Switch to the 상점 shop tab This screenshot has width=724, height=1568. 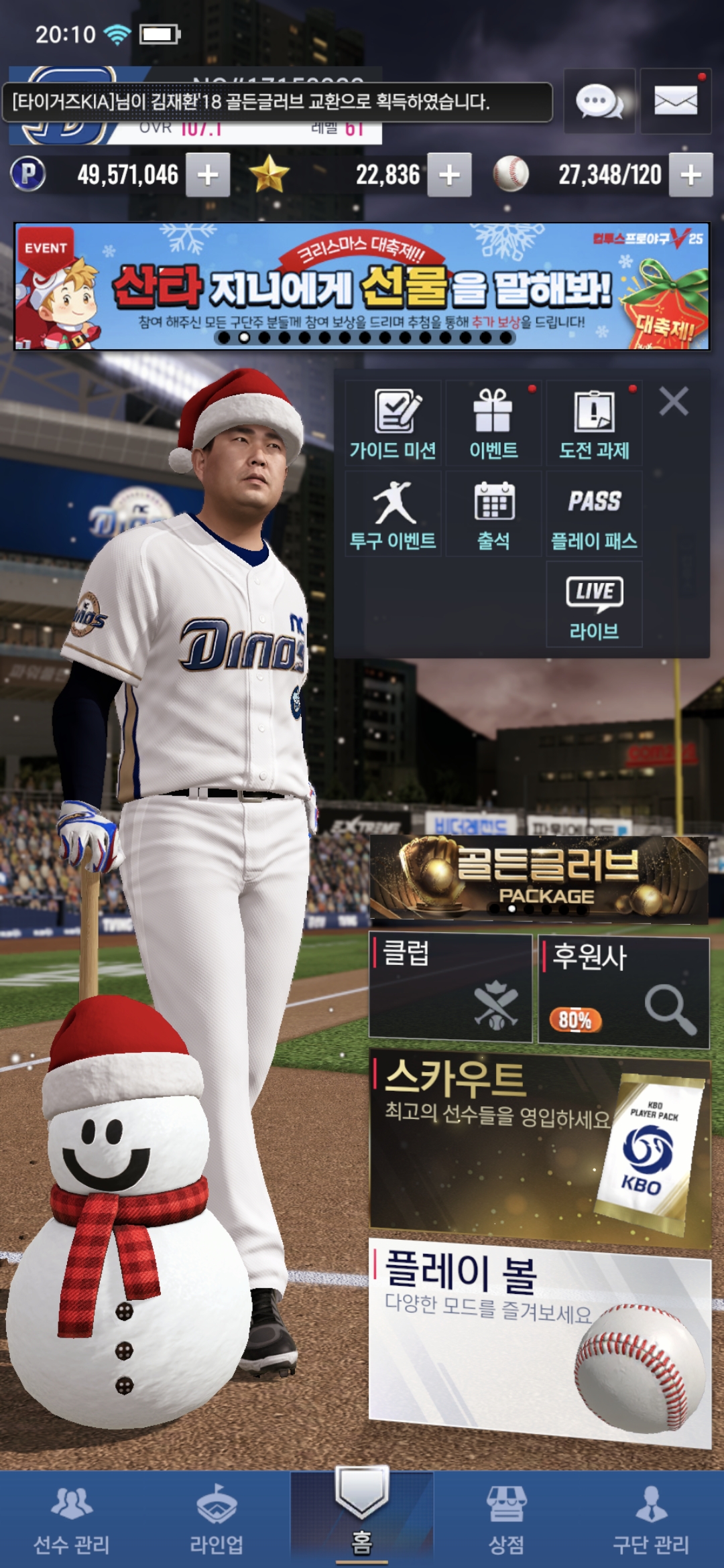pos(506,1520)
